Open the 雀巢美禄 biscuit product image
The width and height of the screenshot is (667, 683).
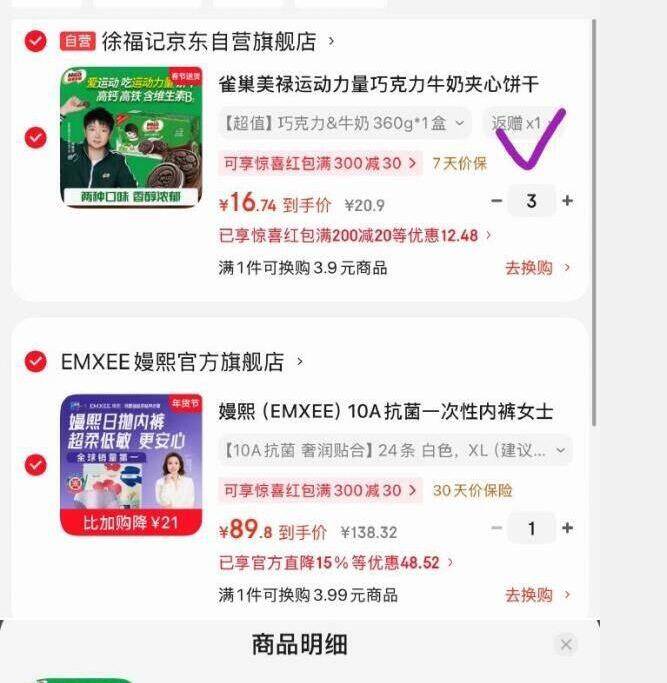(130, 137)
